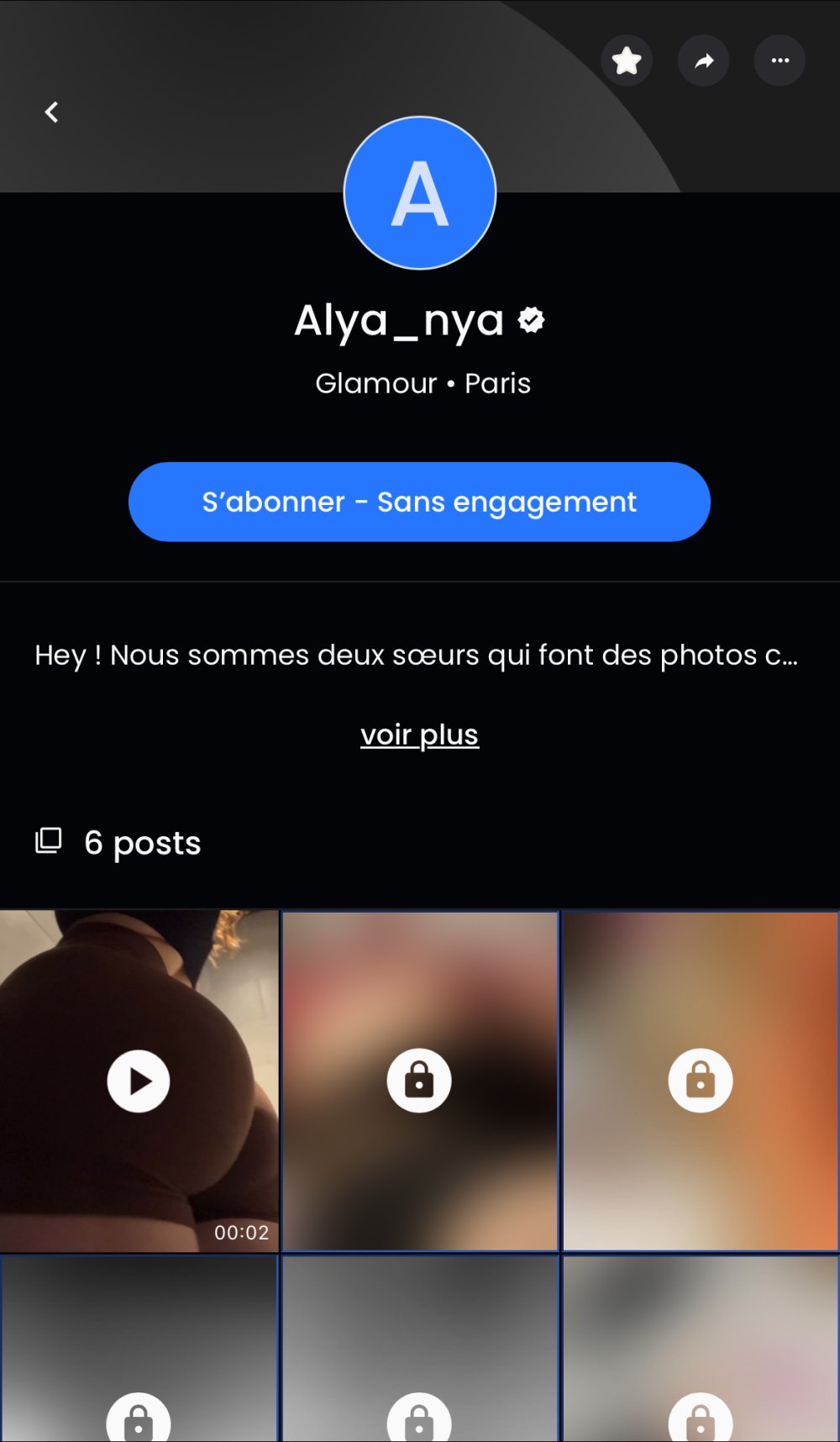Expand bio with voir plus
840x1442 pixels.
(419, 734)
